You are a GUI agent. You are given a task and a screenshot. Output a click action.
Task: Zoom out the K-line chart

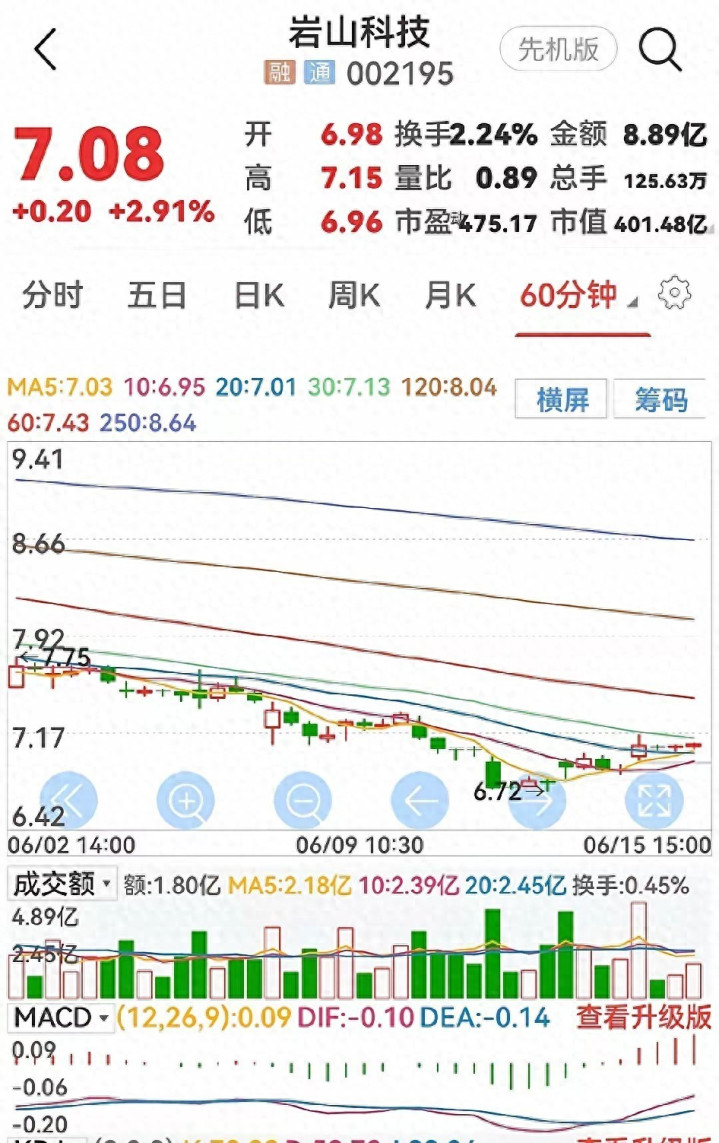pos(303,800)
